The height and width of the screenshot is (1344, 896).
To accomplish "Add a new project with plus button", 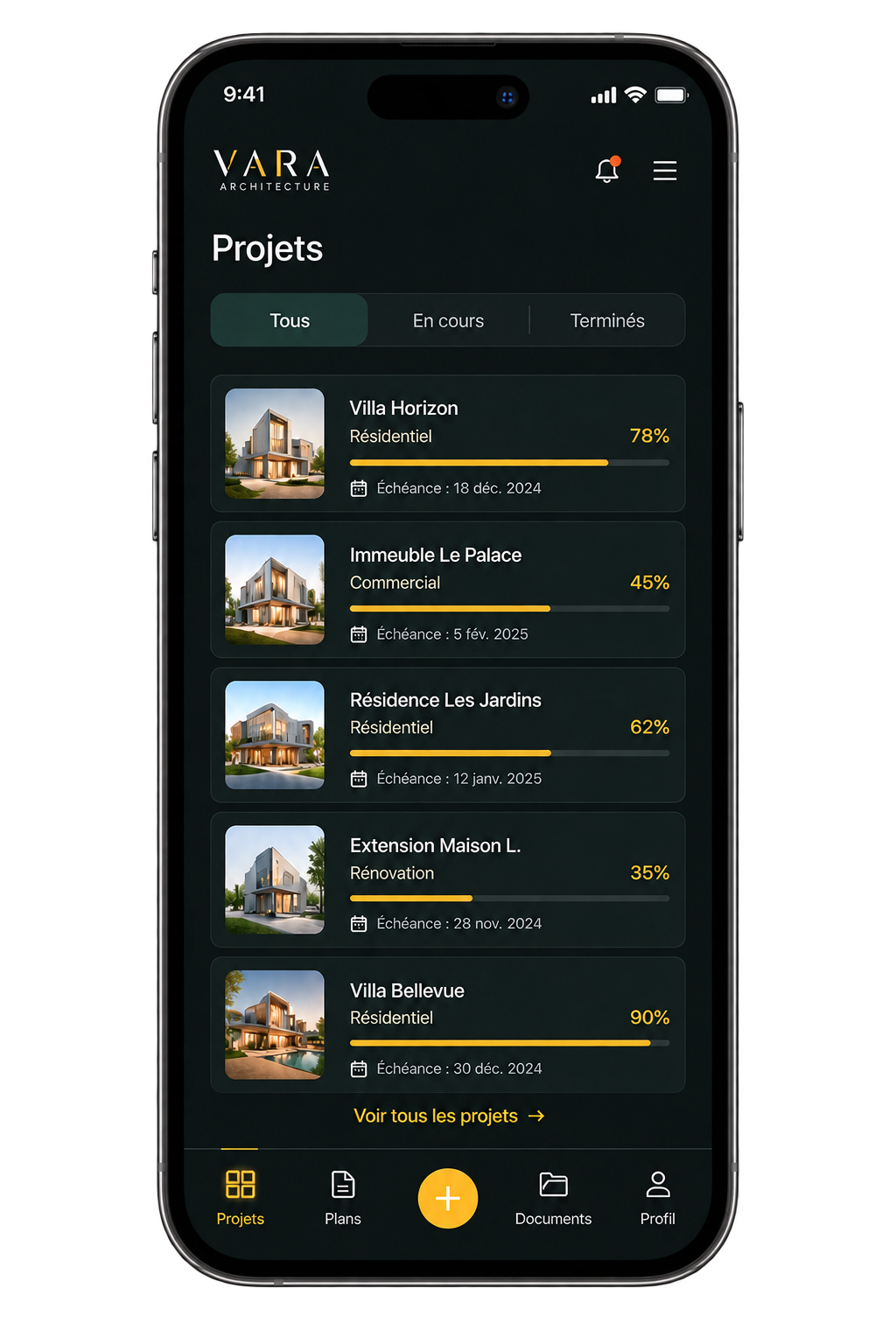I will [448, 1198].
